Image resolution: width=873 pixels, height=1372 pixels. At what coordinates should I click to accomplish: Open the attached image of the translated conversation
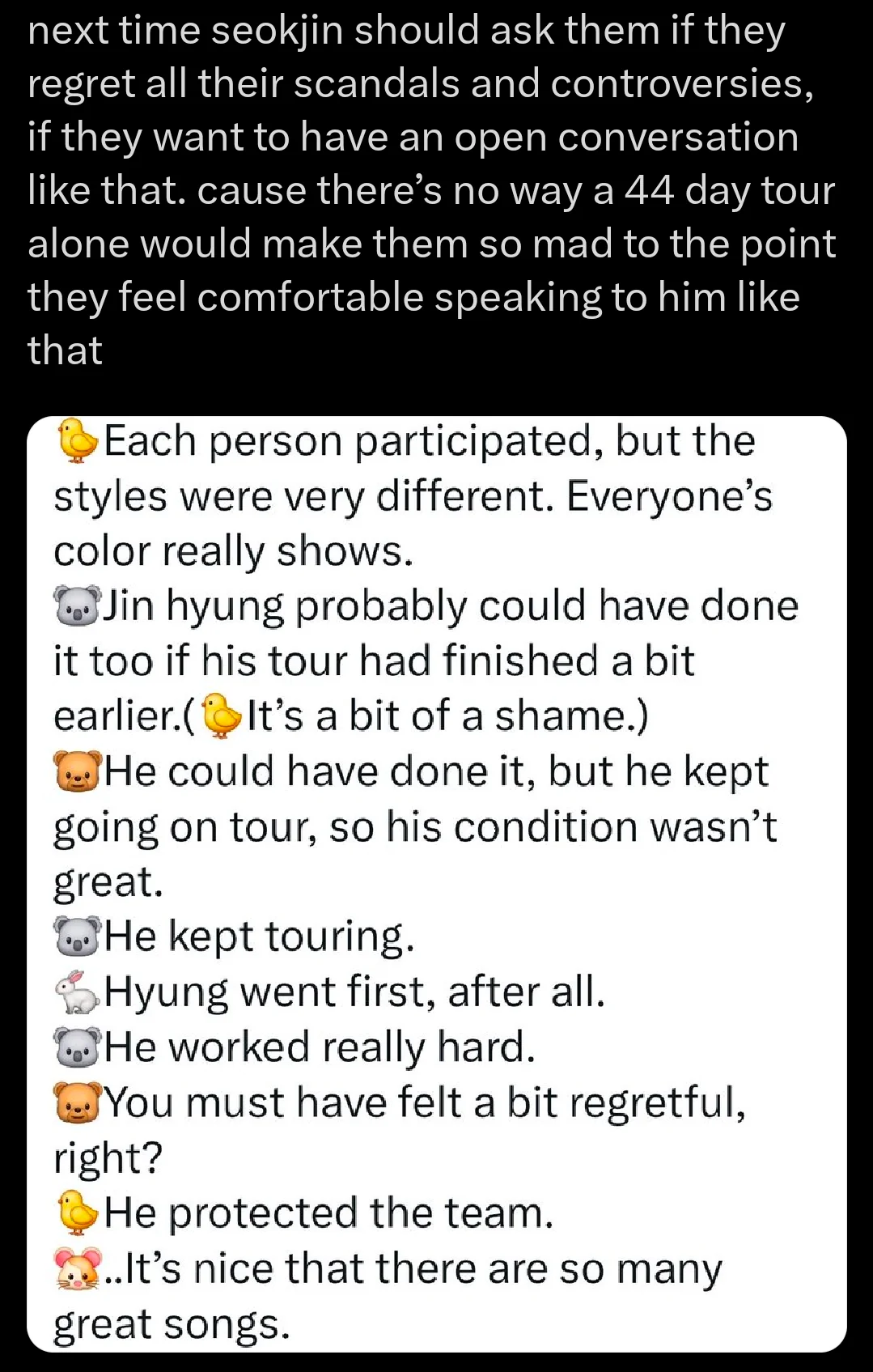click(x=437, y=882)
